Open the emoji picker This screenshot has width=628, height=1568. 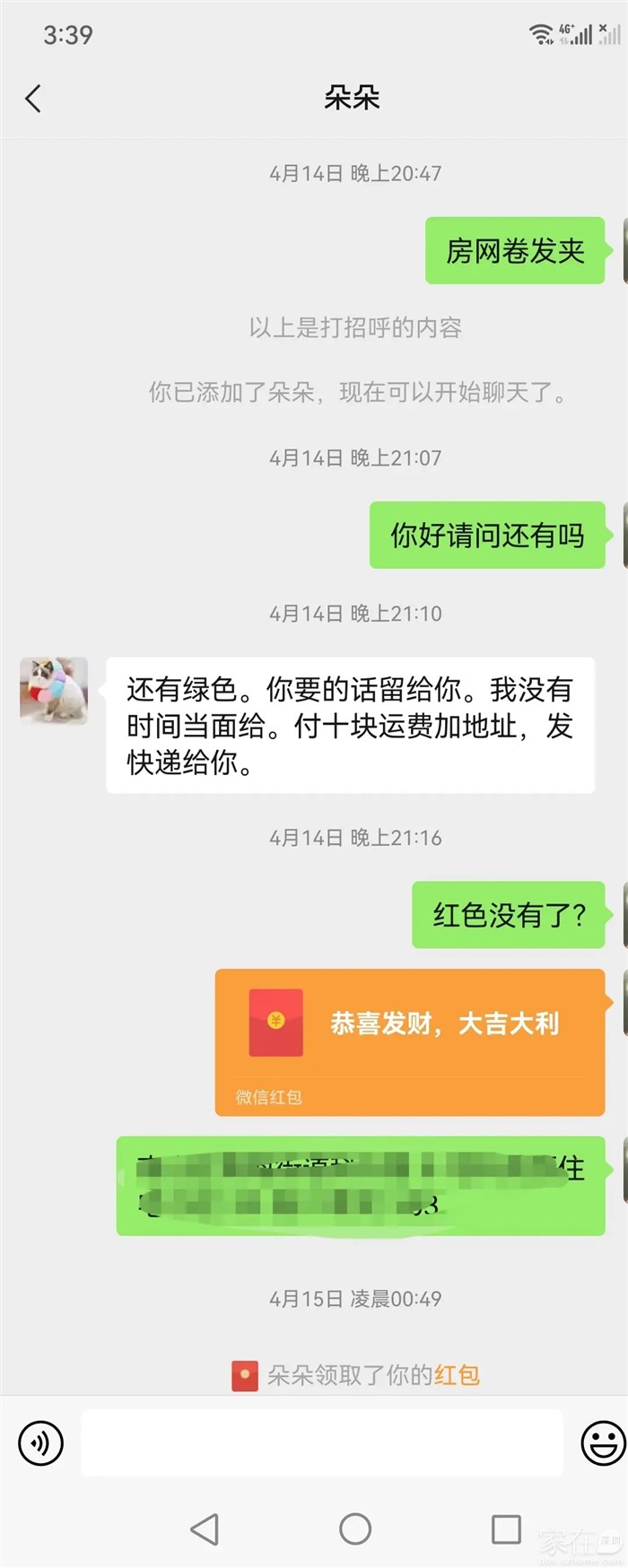pos(603,1443)
